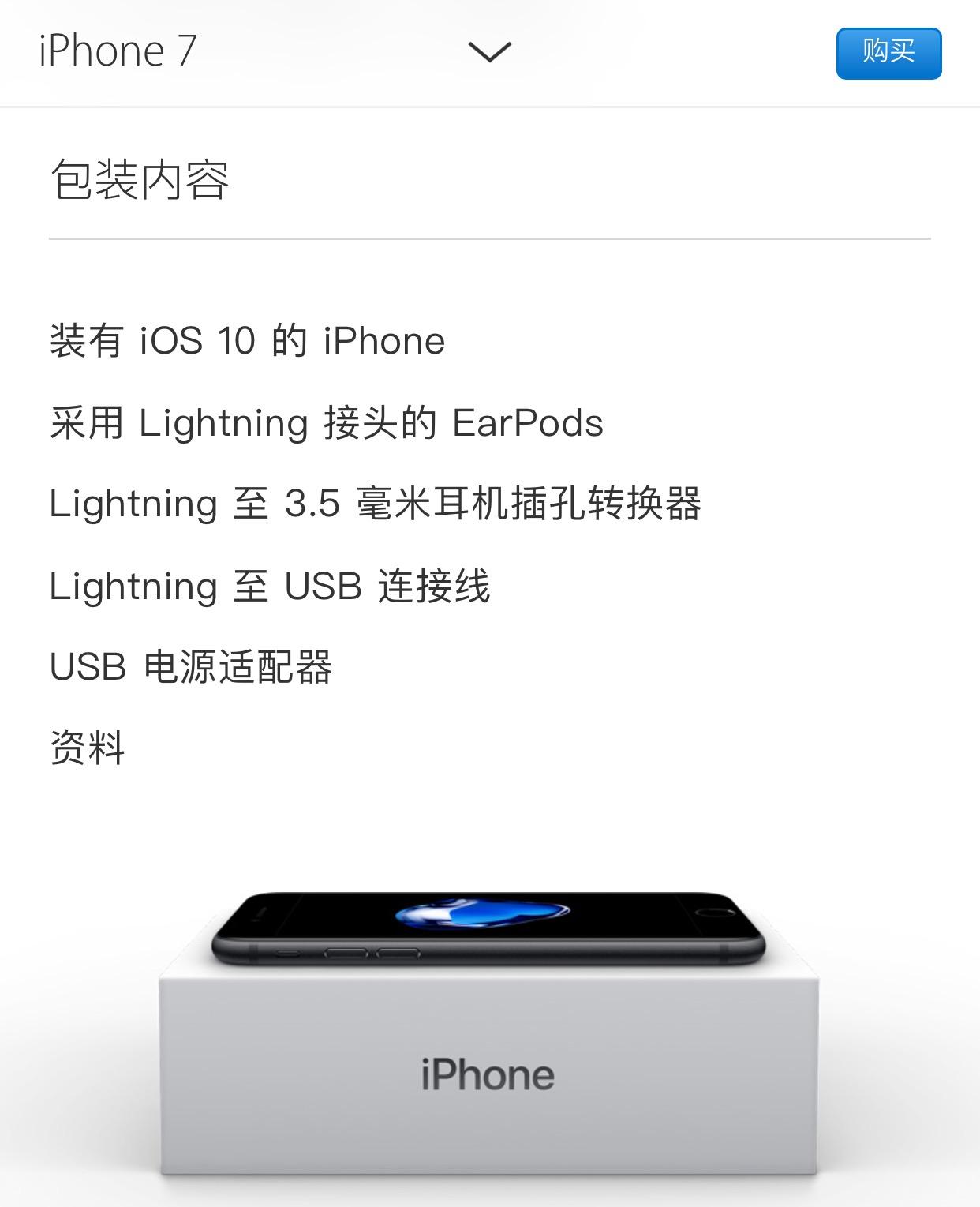Viewport: 980px width, 1207px height.
Task: Expand the product navigation dropdown arrow
Action: pyautogui.click(x=489, y=53)
